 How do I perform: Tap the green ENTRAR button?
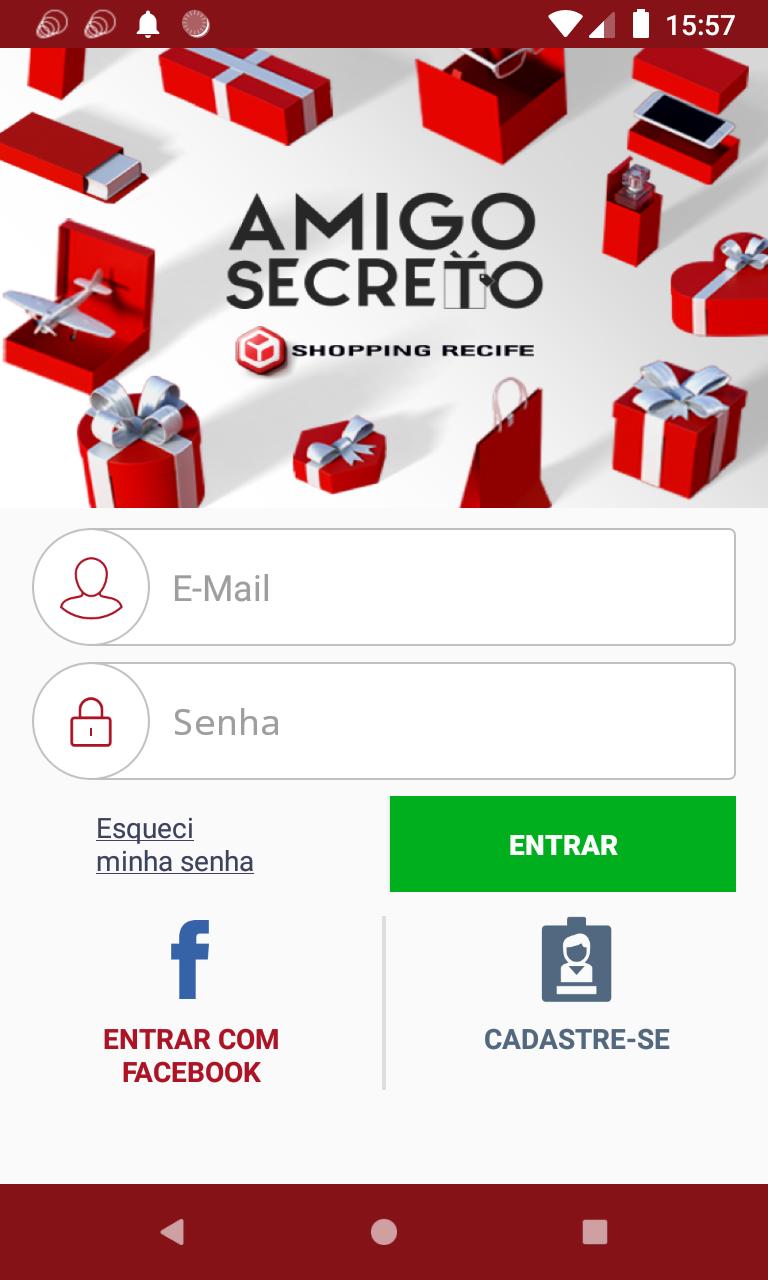(563, 844)
